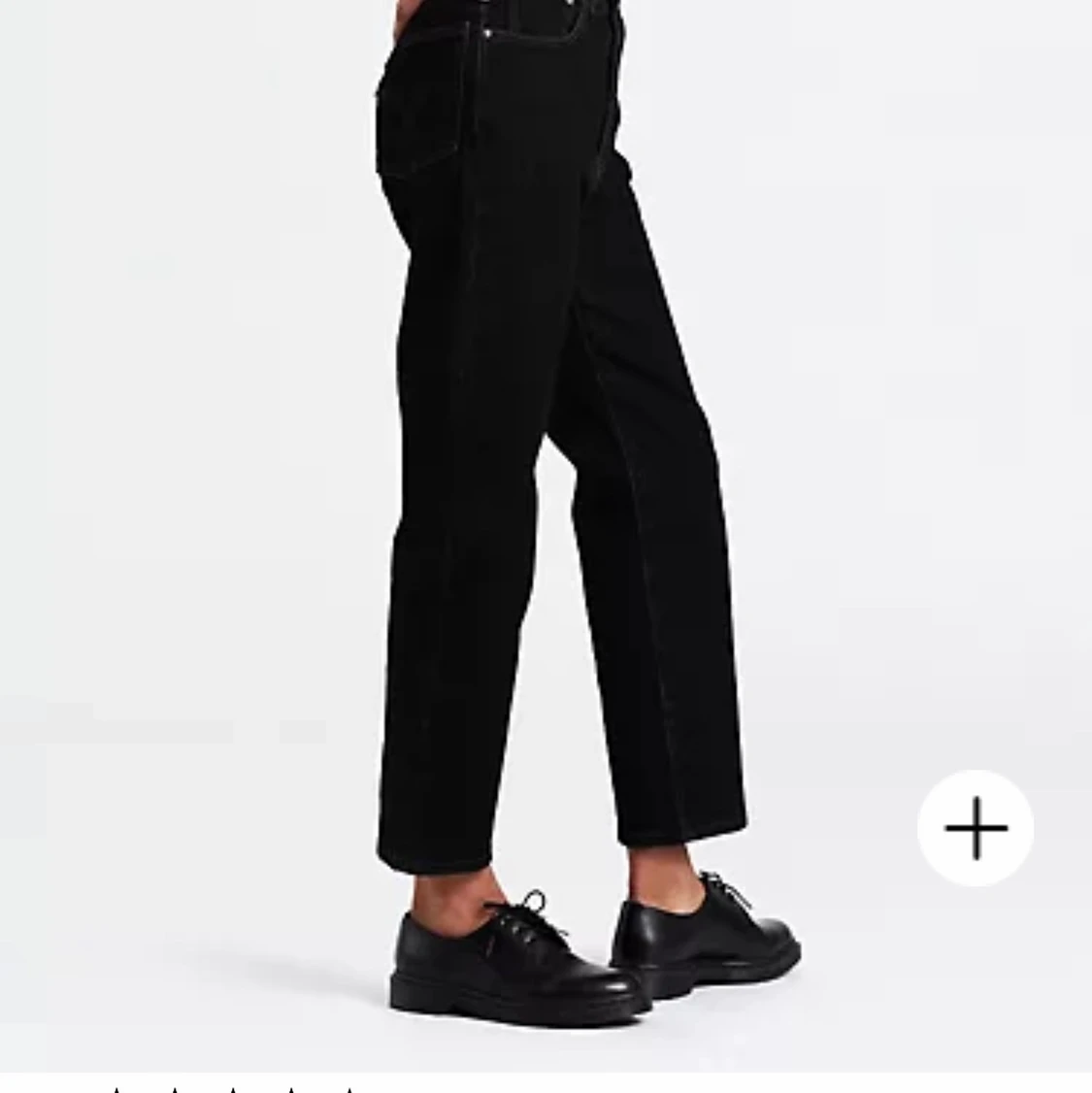
Task: Open the black jeans product photo
Action: pyautogui.click(x=544, y=485)
